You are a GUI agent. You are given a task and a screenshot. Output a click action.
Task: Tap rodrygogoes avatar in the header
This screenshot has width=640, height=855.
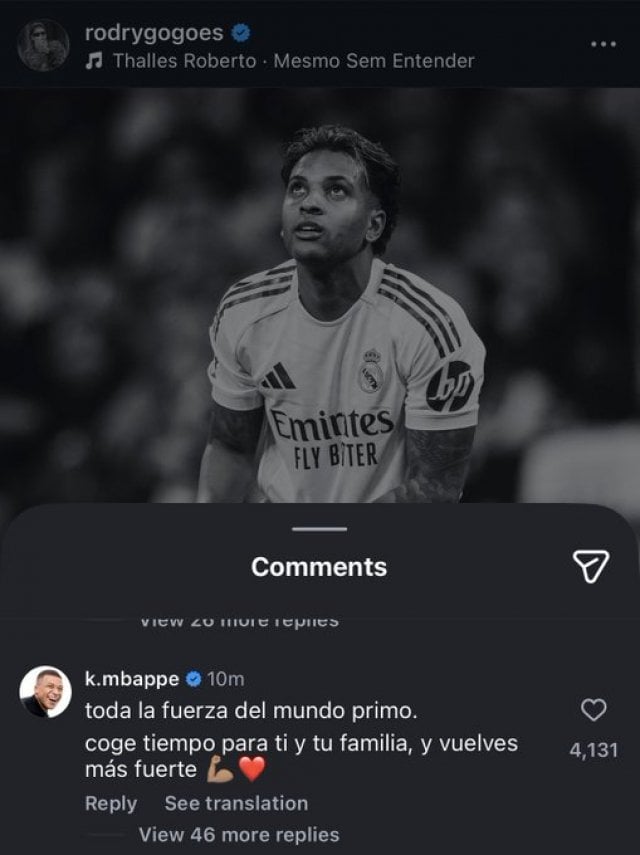(x=44, y=45)
